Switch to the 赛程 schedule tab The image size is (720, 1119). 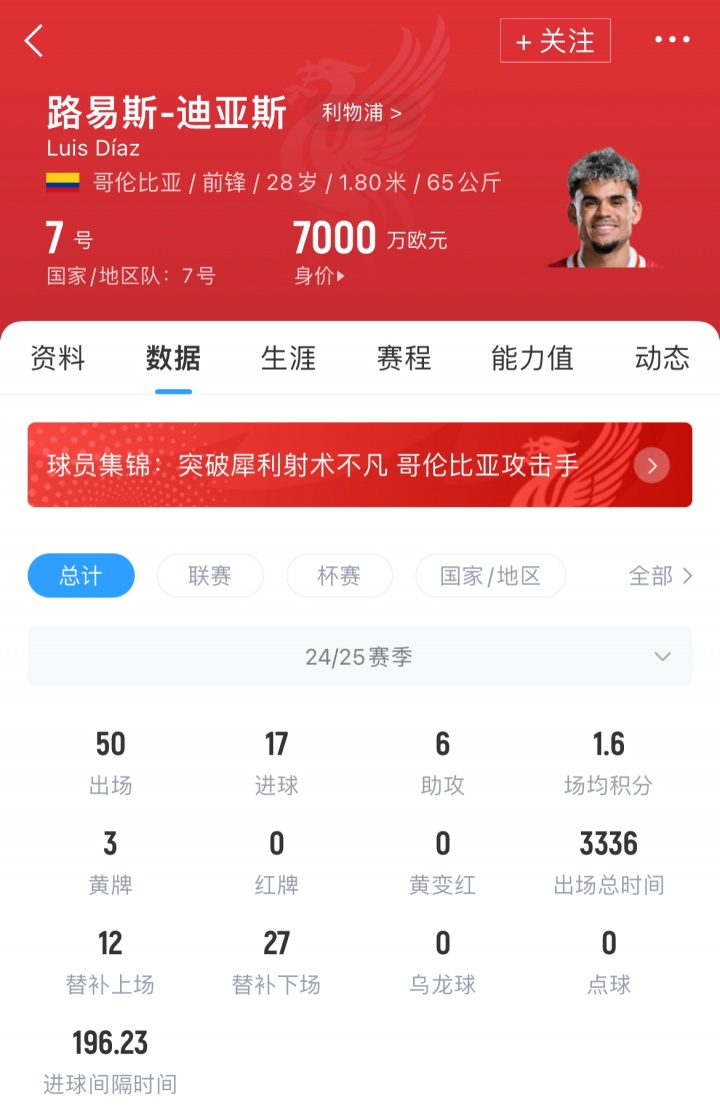[x=403, y=358]
